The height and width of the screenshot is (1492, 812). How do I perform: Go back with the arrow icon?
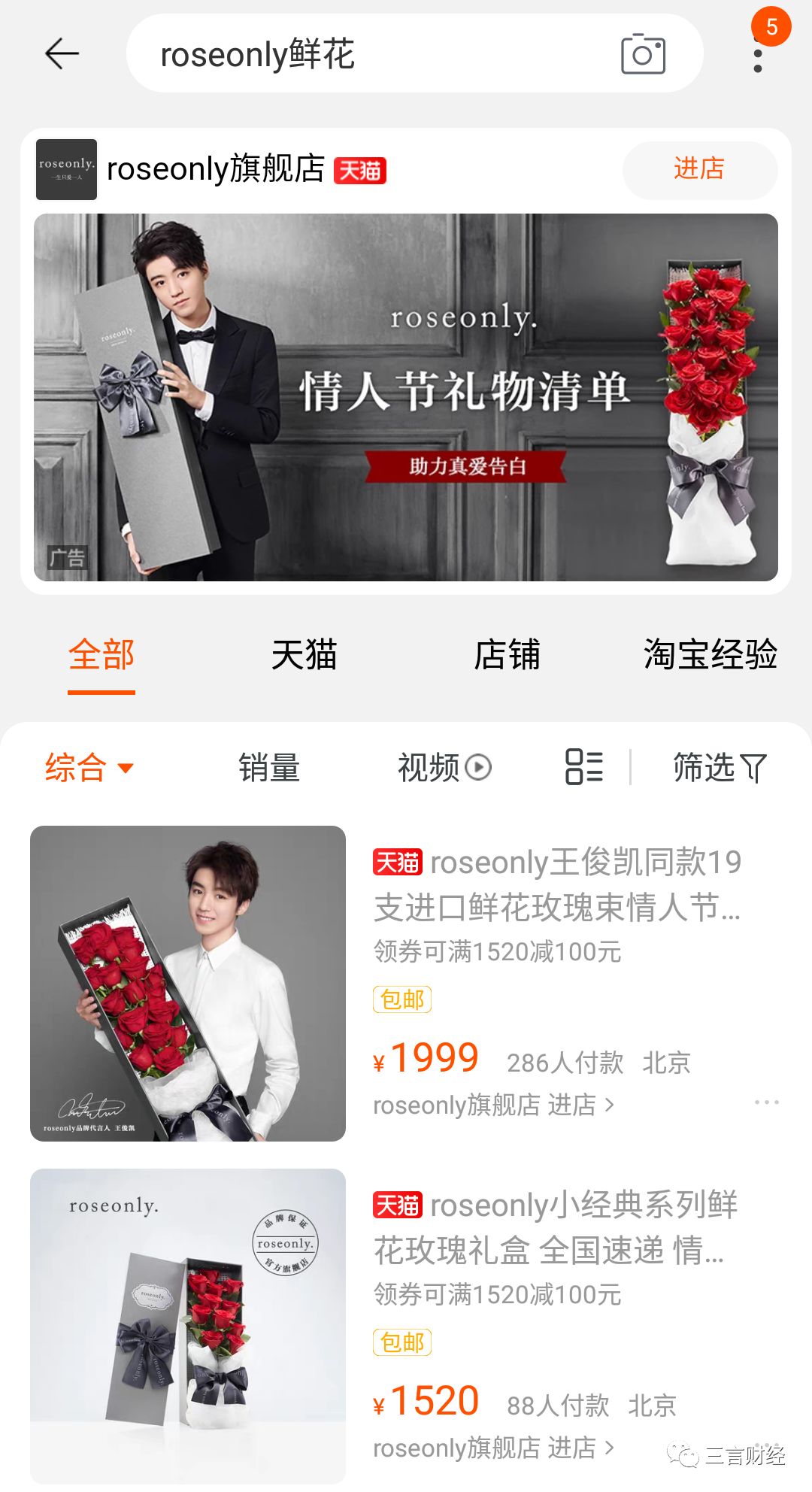coord(62,54)
